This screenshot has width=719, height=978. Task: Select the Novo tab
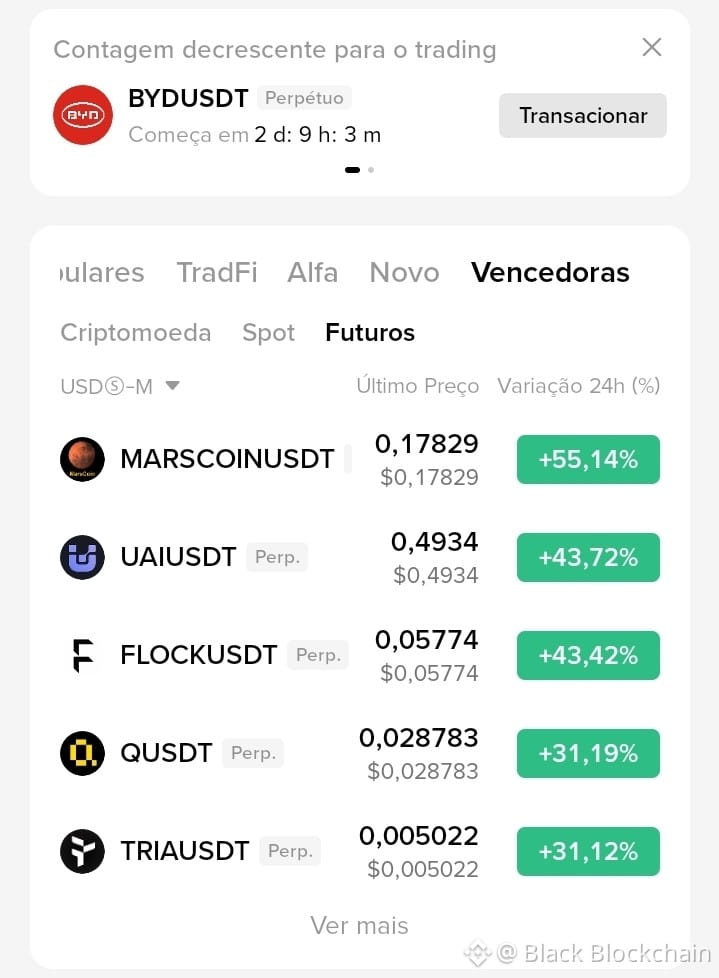[404, 273]
